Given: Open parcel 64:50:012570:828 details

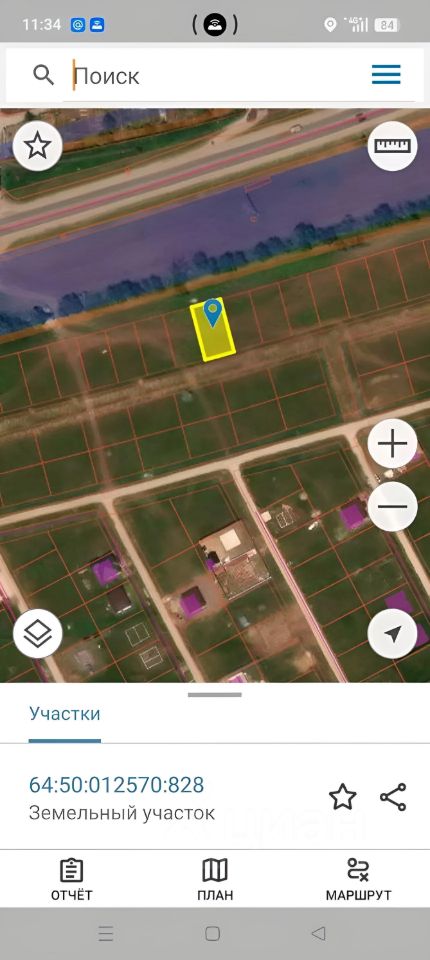Looking at the screenshot, I should click(122, 797).
